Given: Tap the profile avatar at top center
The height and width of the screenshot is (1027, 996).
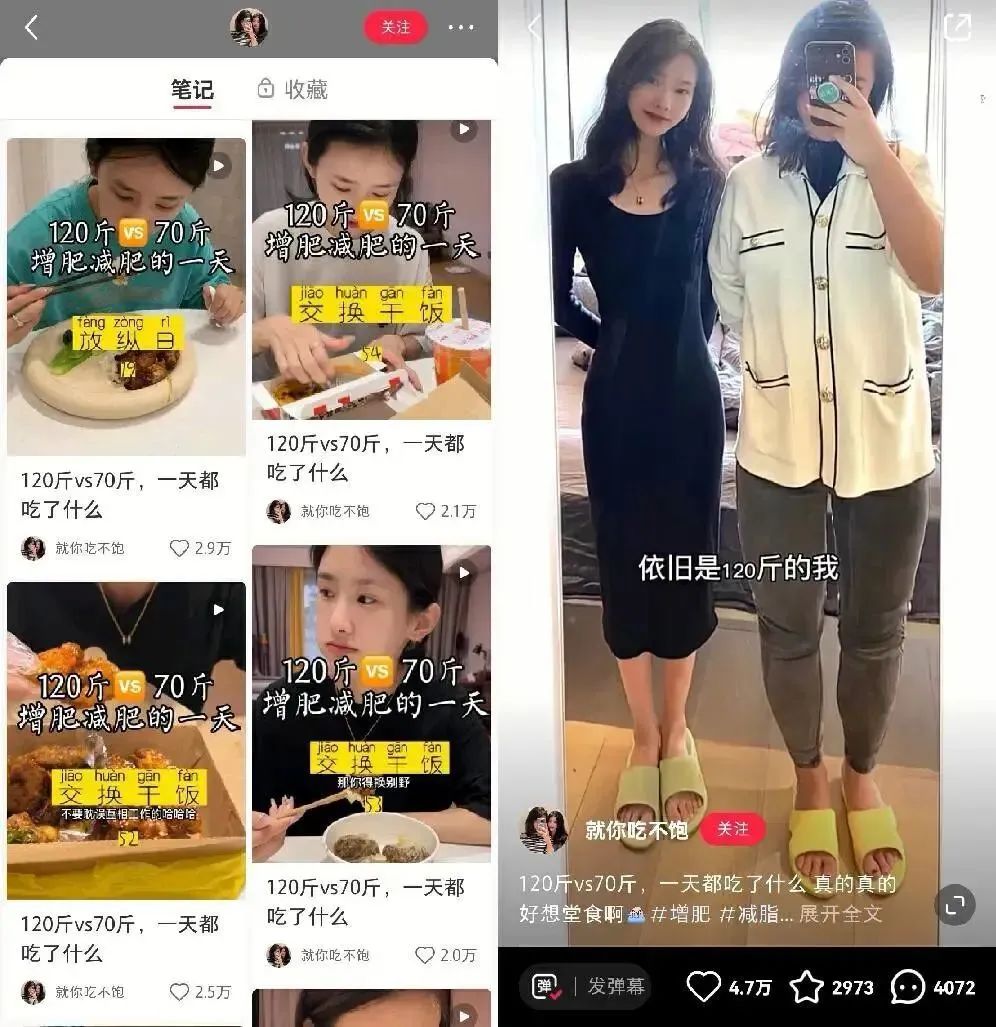Looking at the screenshot, I should [249, 28].
